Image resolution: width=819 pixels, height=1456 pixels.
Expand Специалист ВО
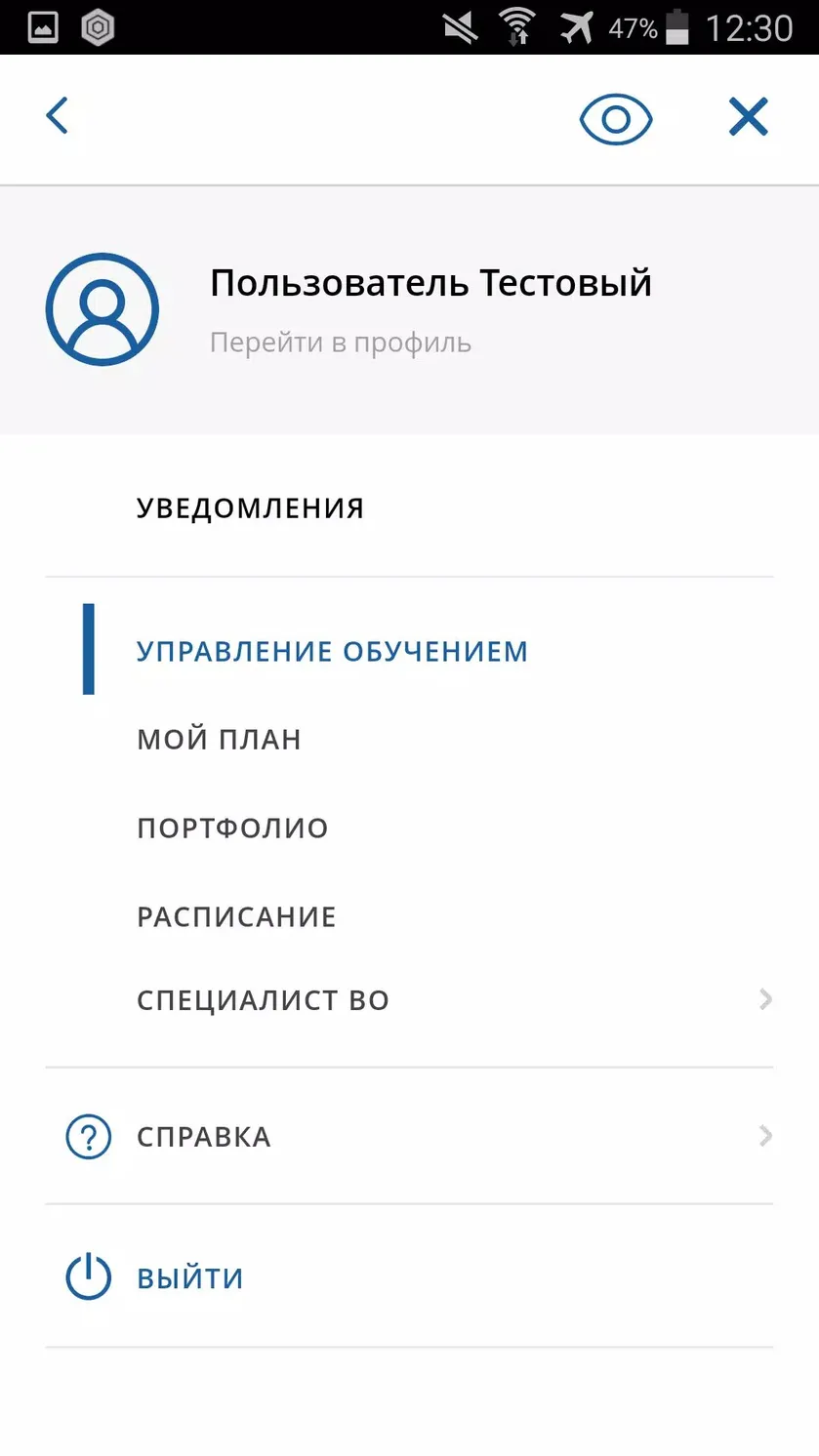409,1000
